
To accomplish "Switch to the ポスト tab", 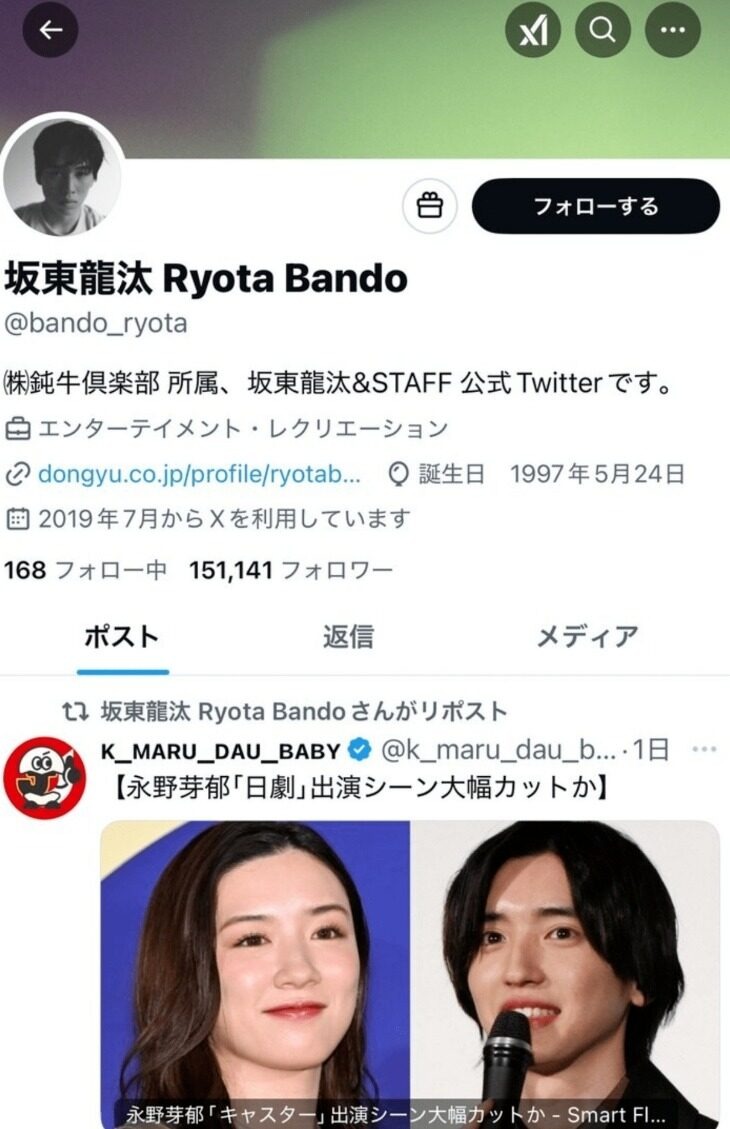I will (122, 637).
